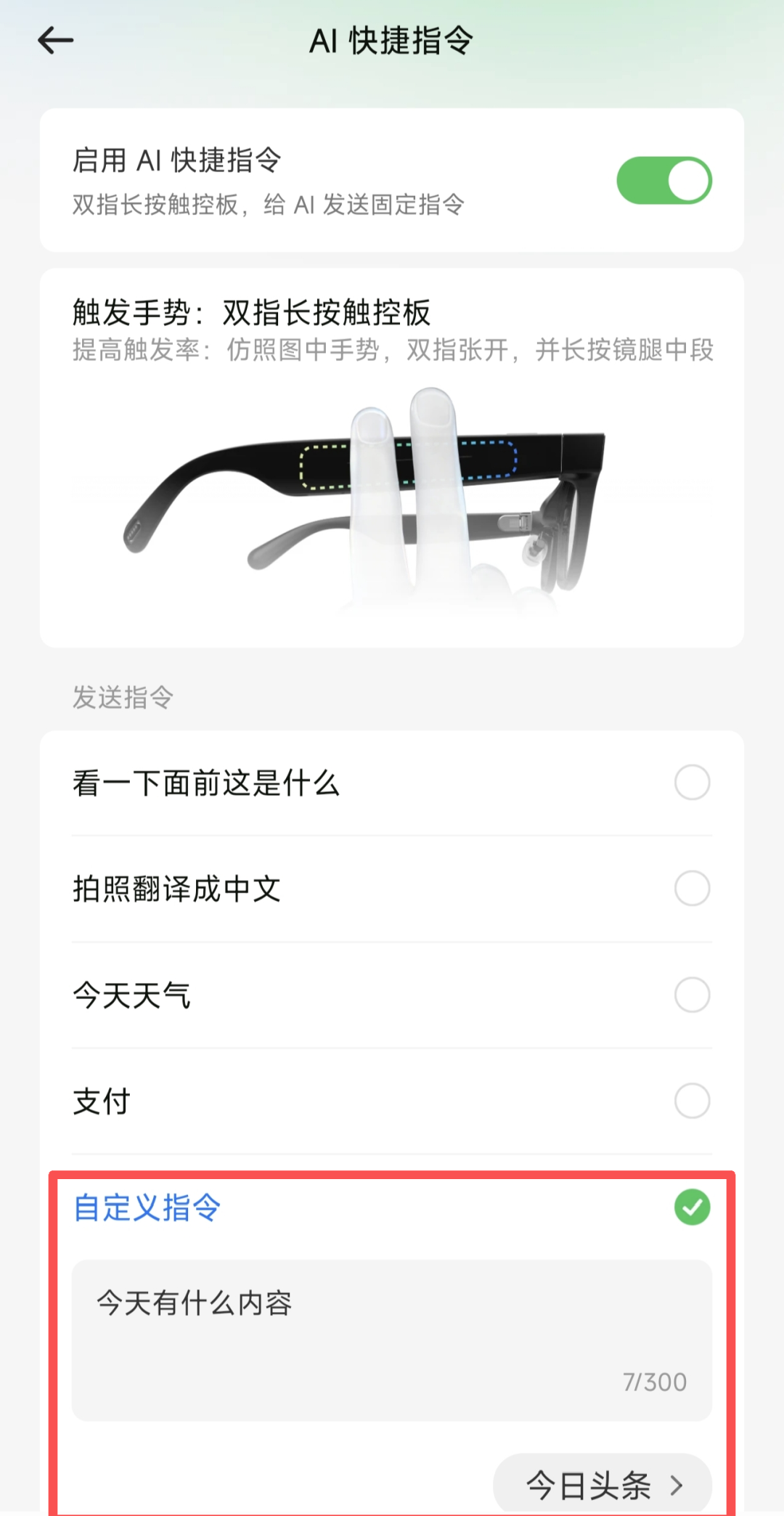Select 看一下面前这是什么 command
The width and height of the screenshot is (784, 1516).
tap(692, 783)
